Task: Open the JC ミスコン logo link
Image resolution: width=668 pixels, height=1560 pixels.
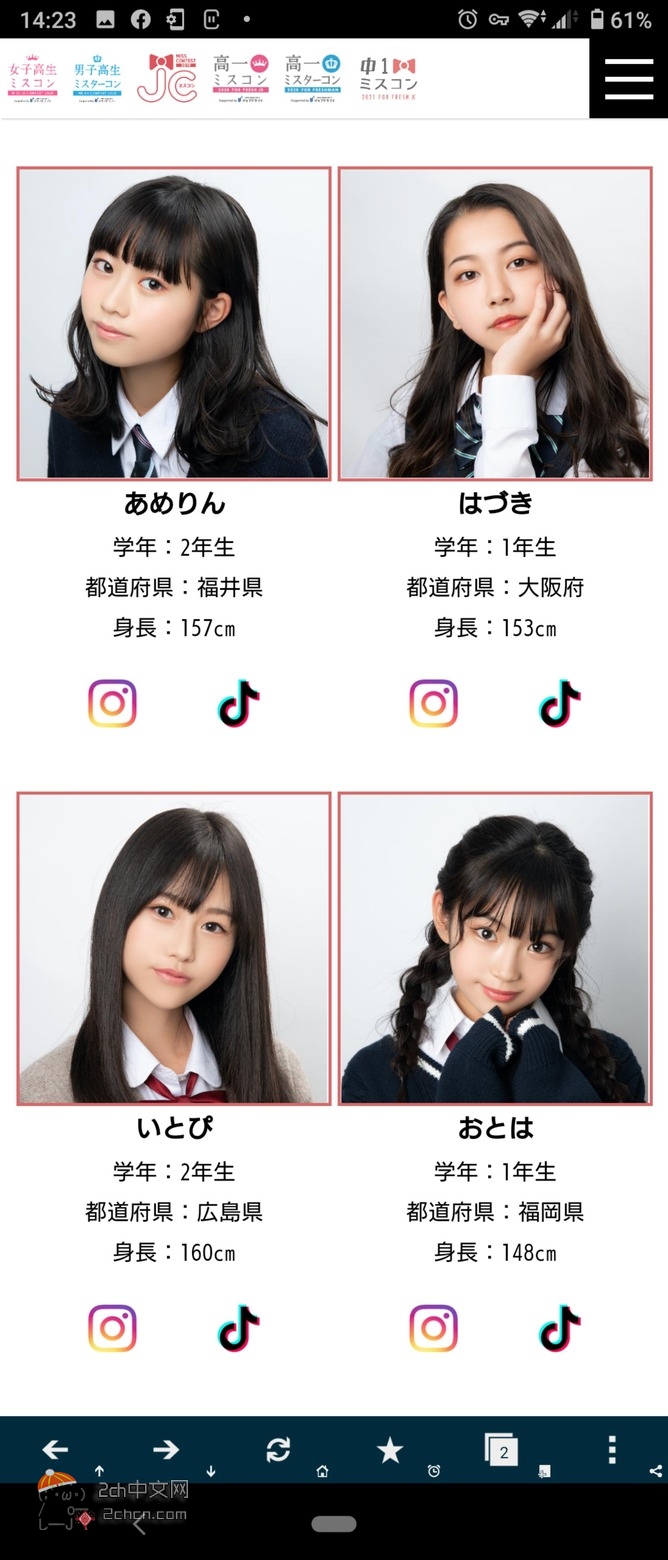Action: tap(167, 78)
